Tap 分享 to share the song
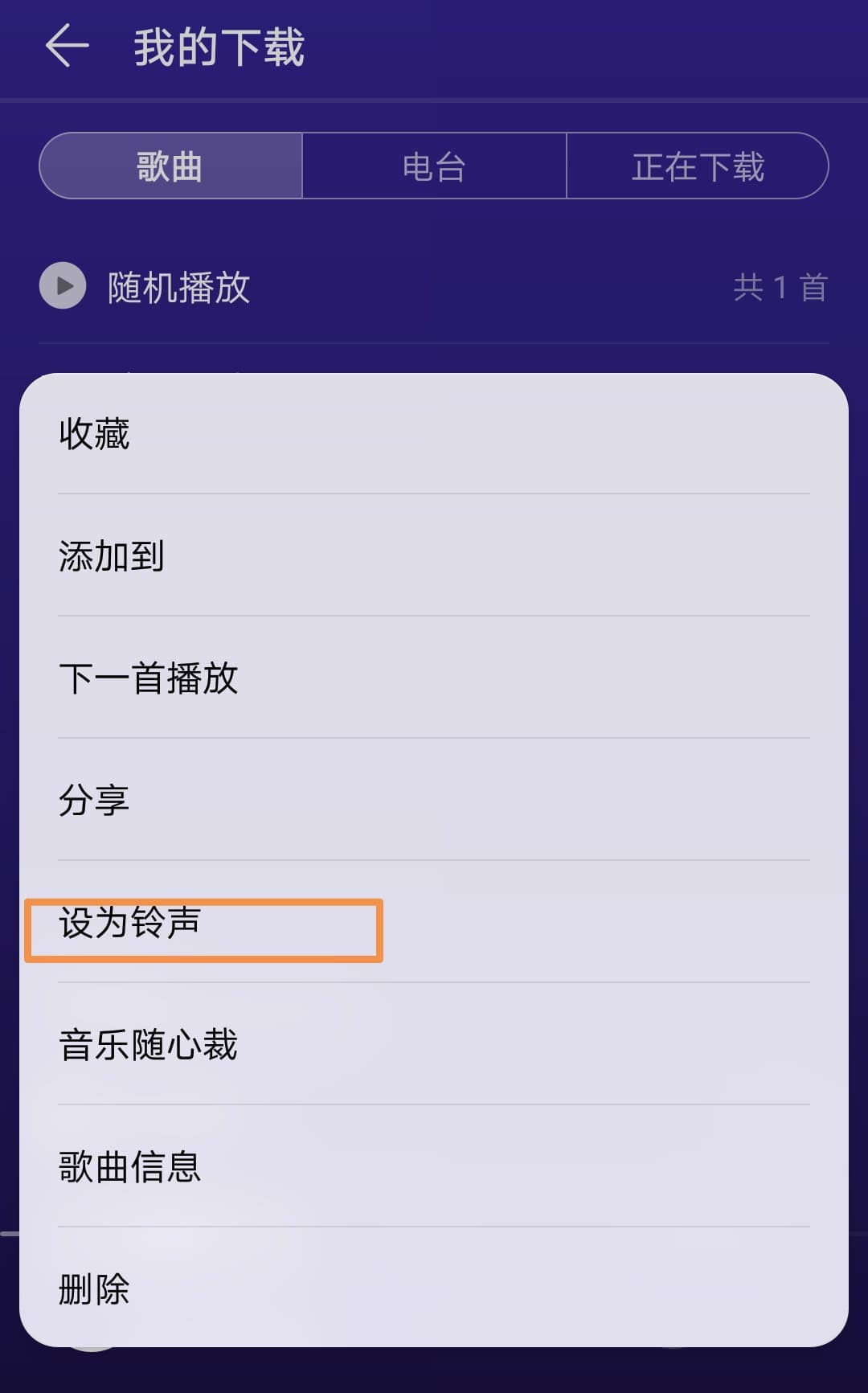868x1393 pixels. click(92, 800)
